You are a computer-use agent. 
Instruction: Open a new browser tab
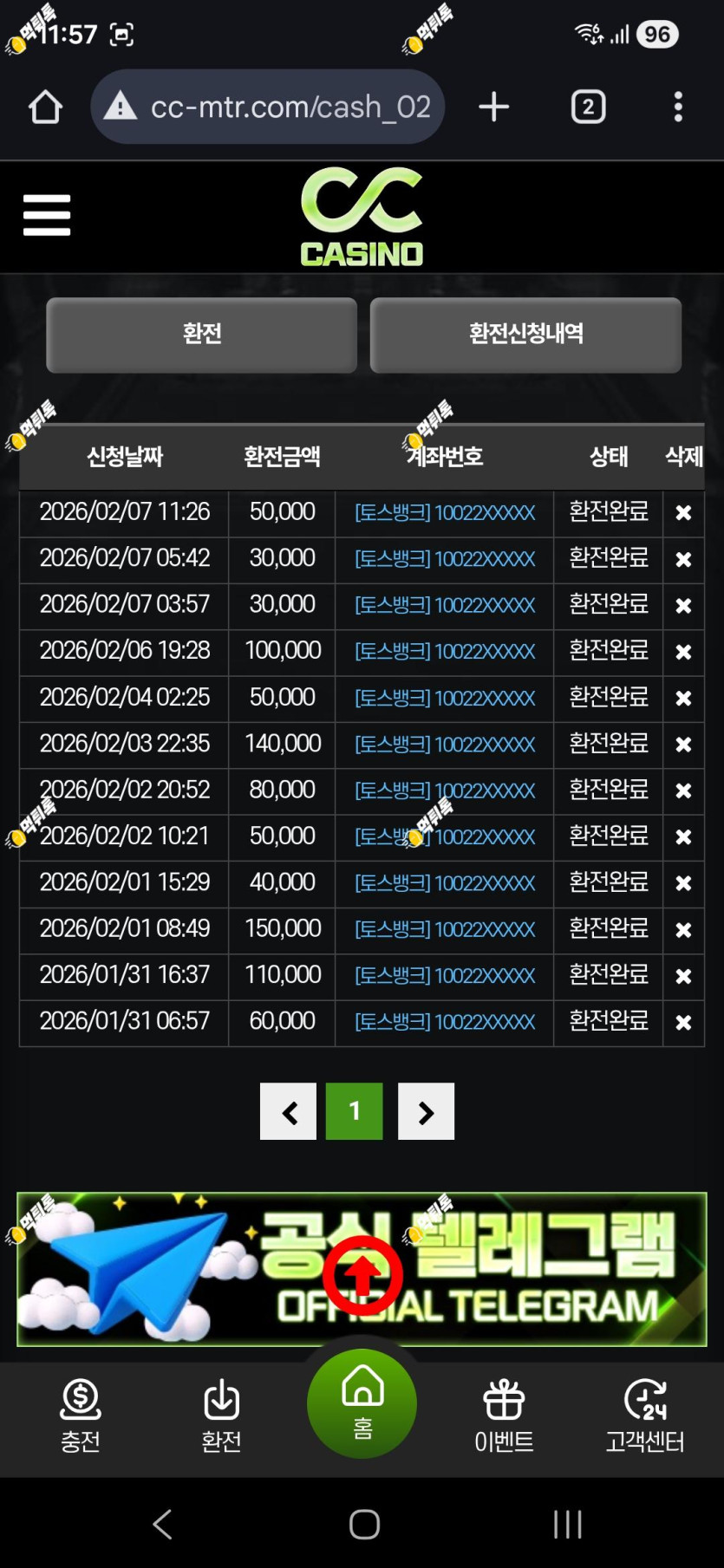tap(493, 107)
